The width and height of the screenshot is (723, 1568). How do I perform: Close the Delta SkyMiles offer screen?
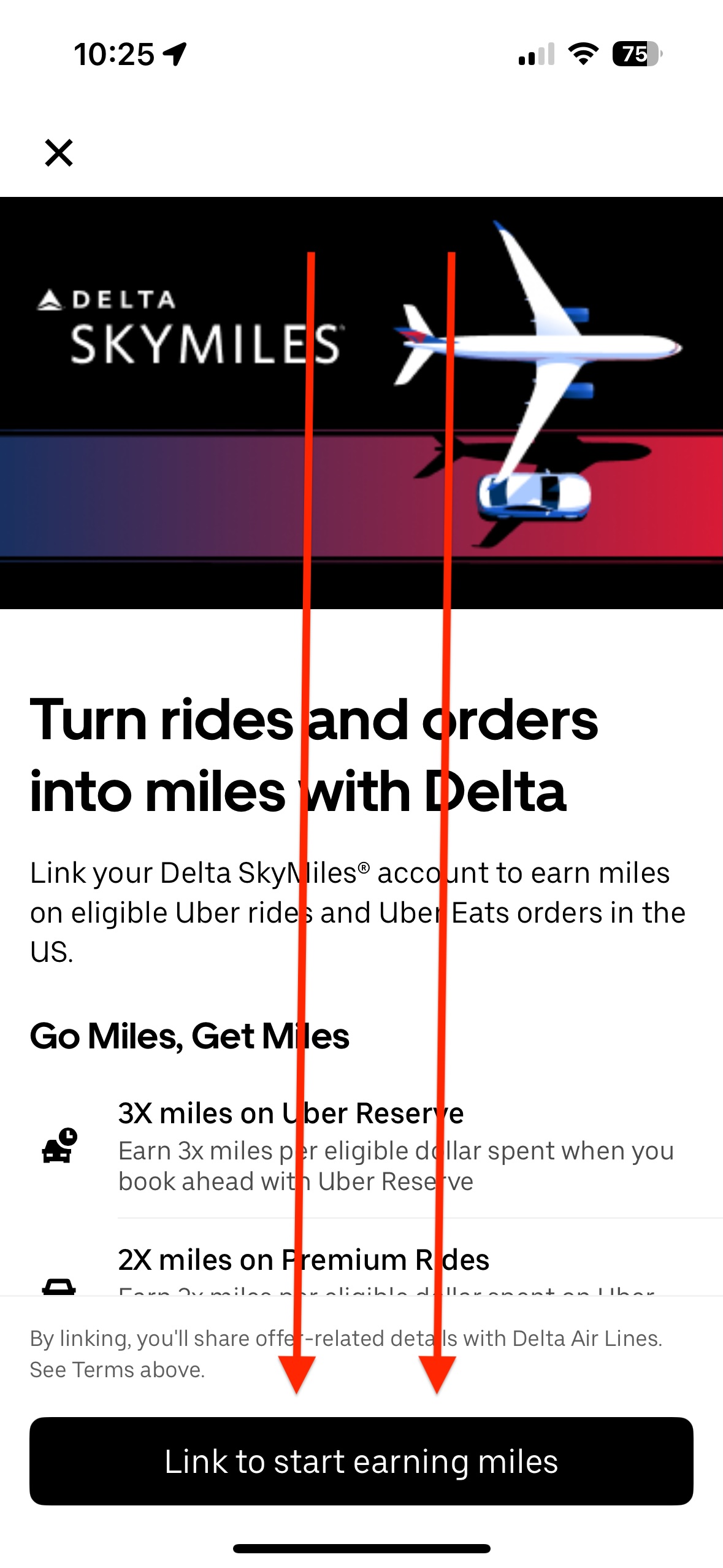tap(59, 153)
